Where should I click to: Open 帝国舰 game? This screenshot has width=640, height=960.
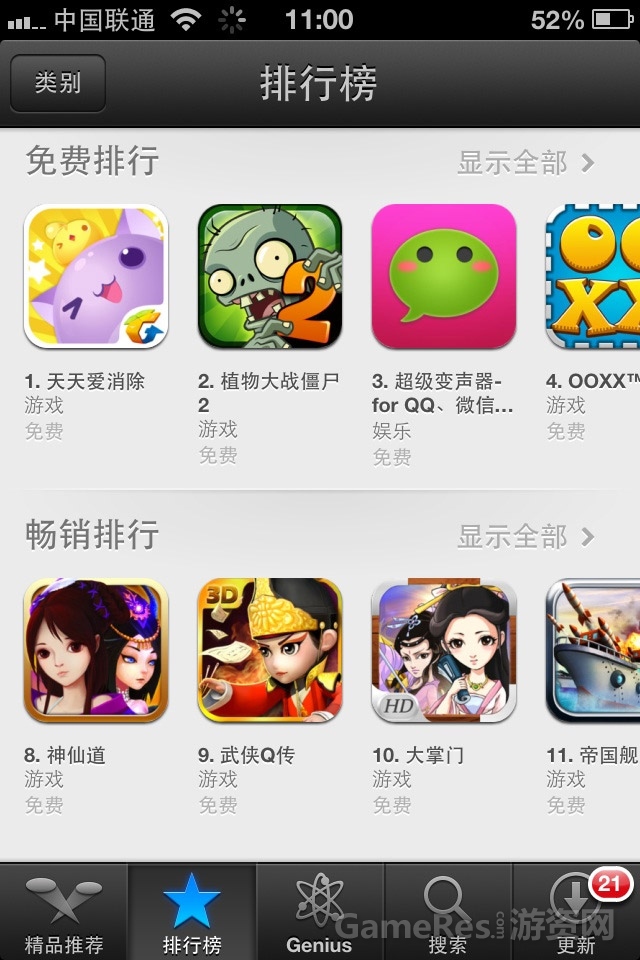[x=593, y=650]
